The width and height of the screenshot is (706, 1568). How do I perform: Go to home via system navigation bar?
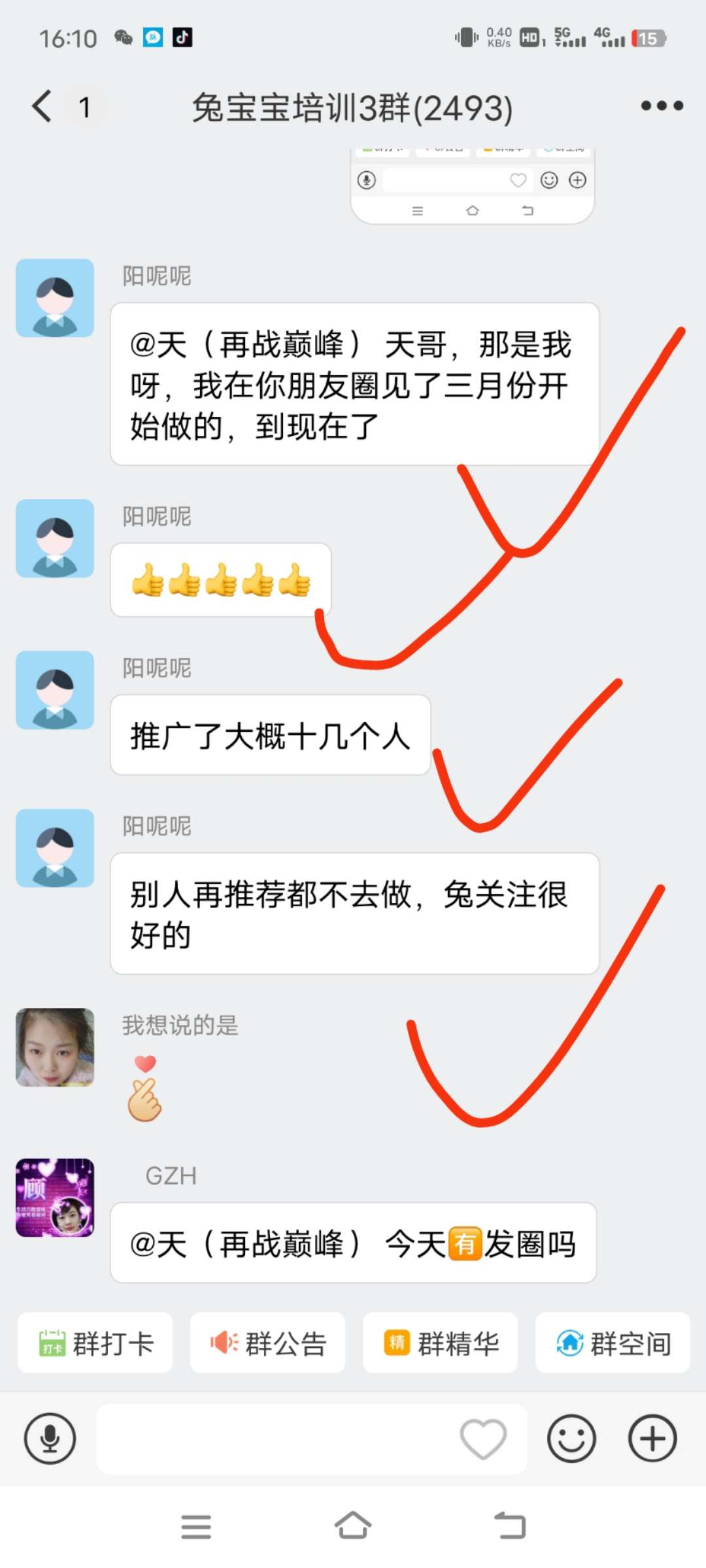click(353, 1526)
